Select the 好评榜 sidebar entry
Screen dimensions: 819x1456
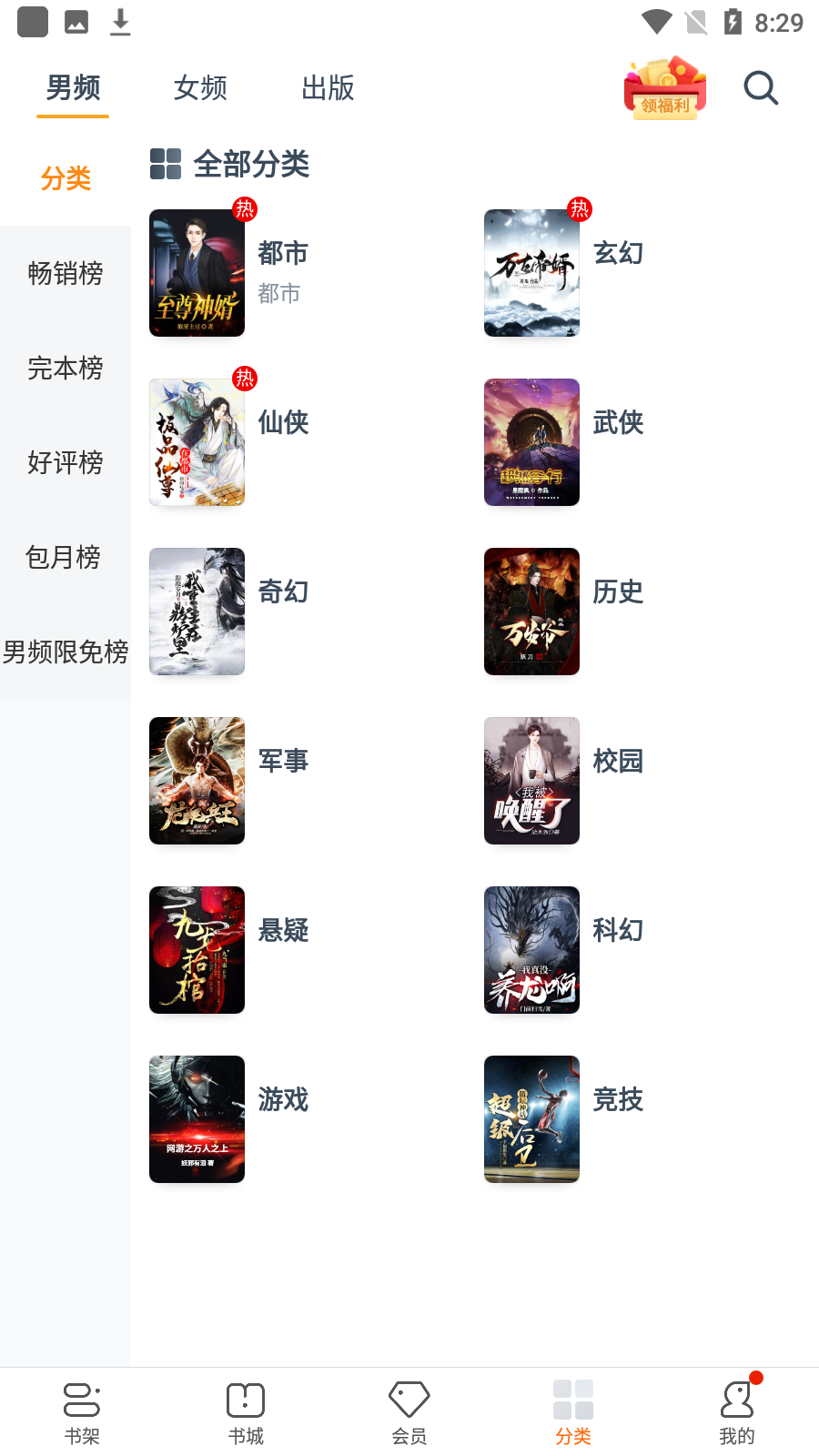[x=65, y=463]
